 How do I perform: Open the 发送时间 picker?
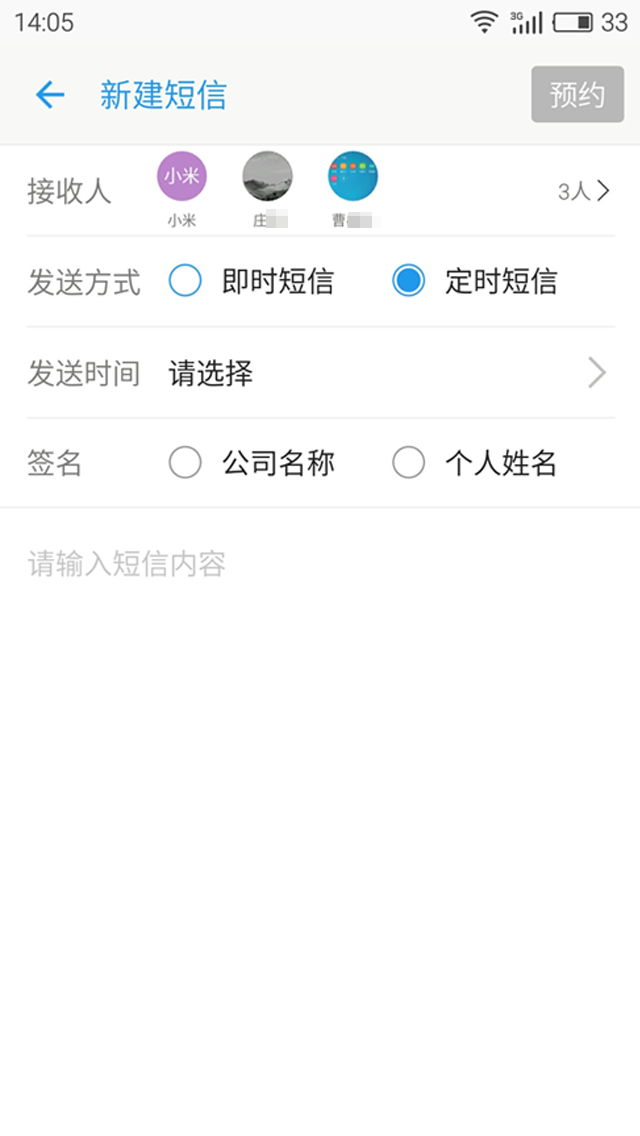(388, 374)
